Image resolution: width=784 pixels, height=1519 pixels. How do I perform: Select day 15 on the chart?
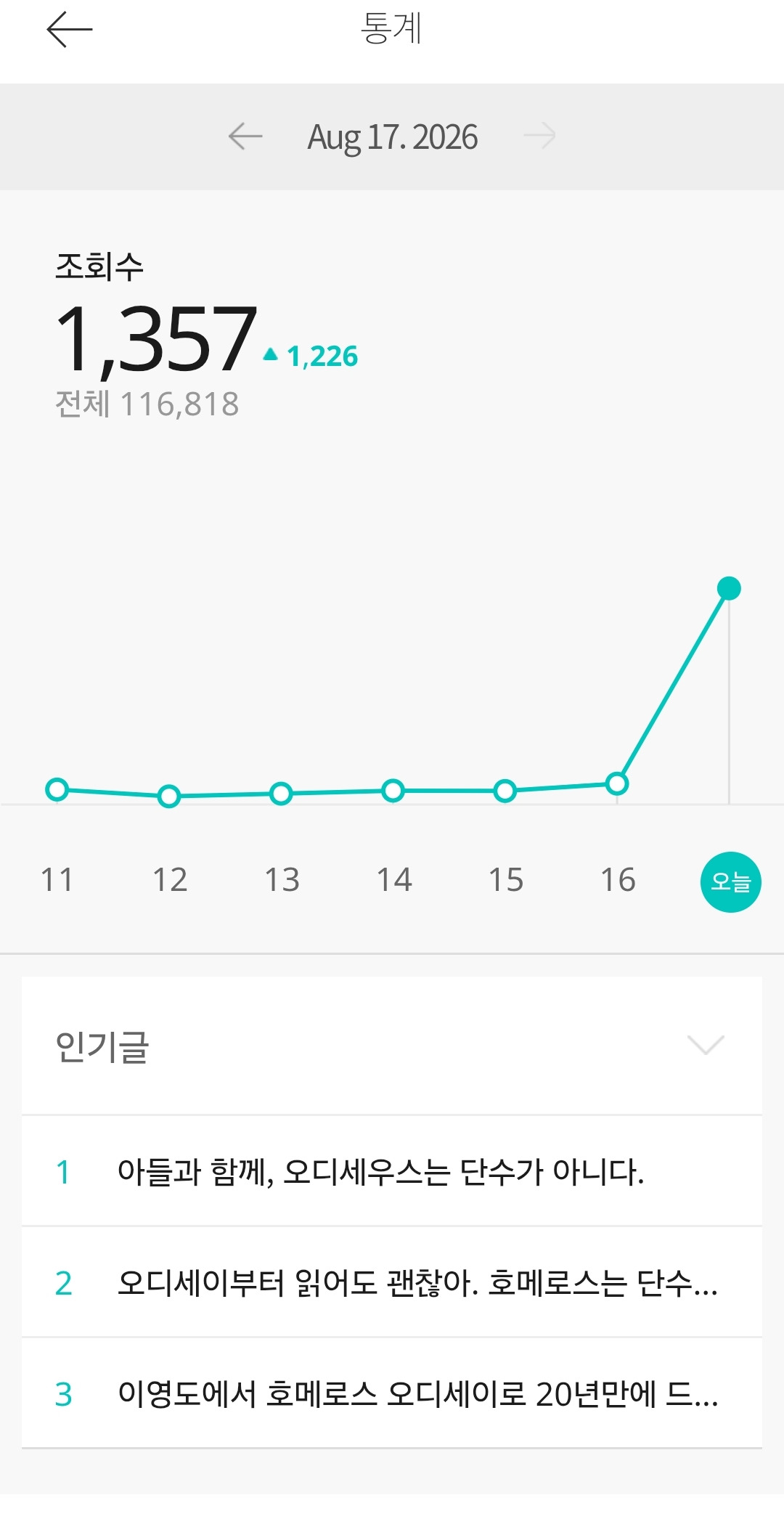point(506,880)
